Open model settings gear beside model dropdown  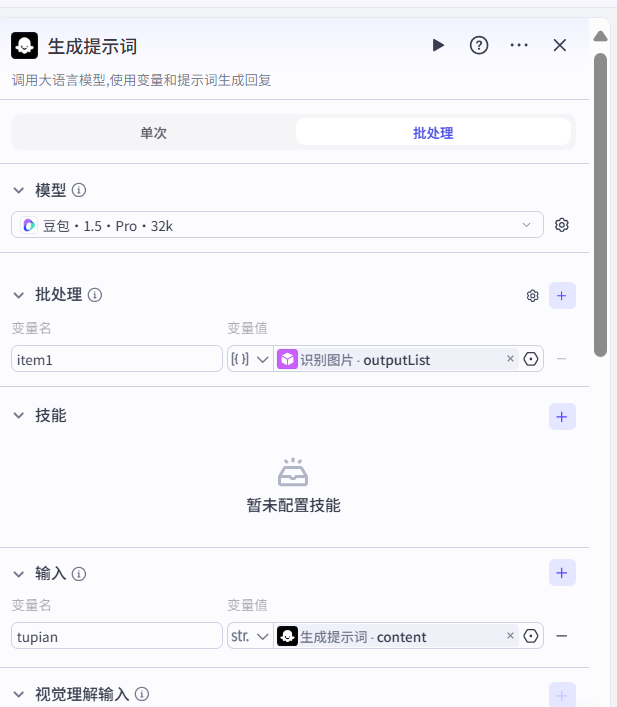pyautogui.click(x=562, y=225)
